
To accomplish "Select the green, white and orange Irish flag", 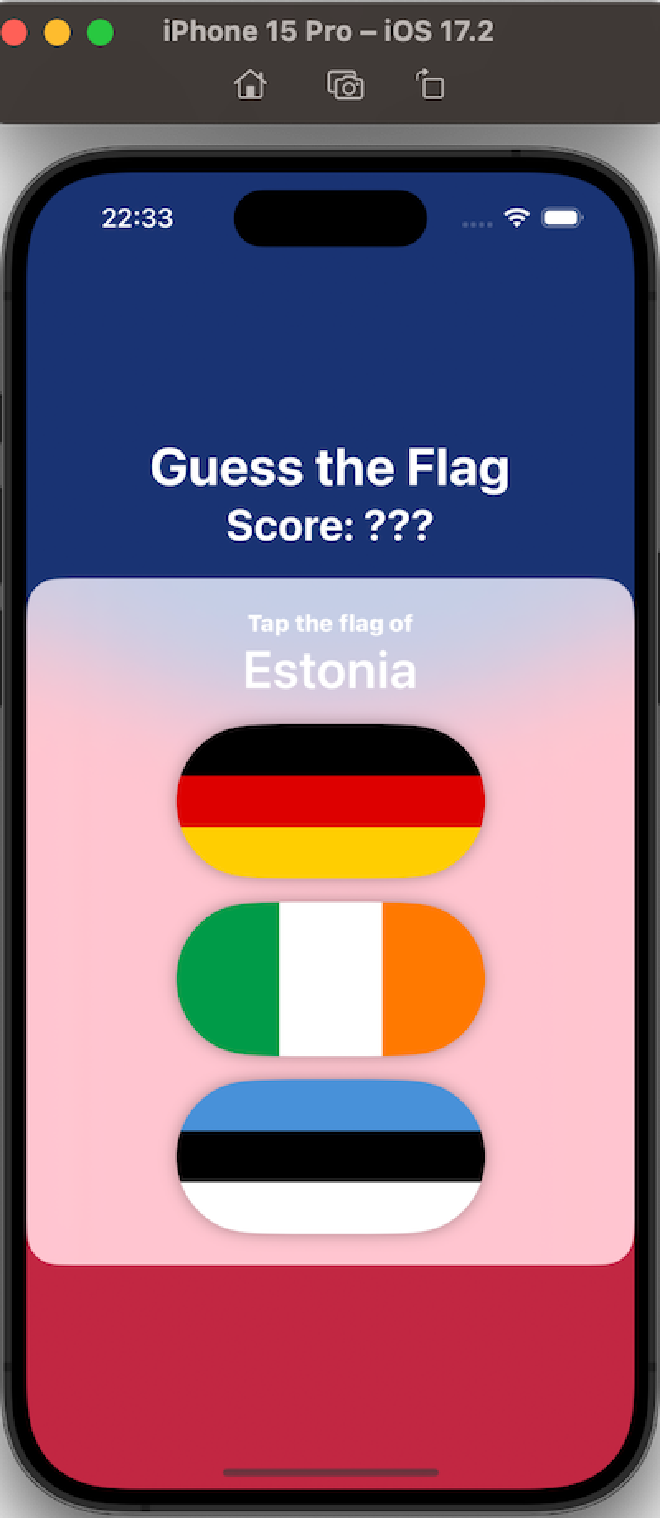I will (x=330, y=979).
